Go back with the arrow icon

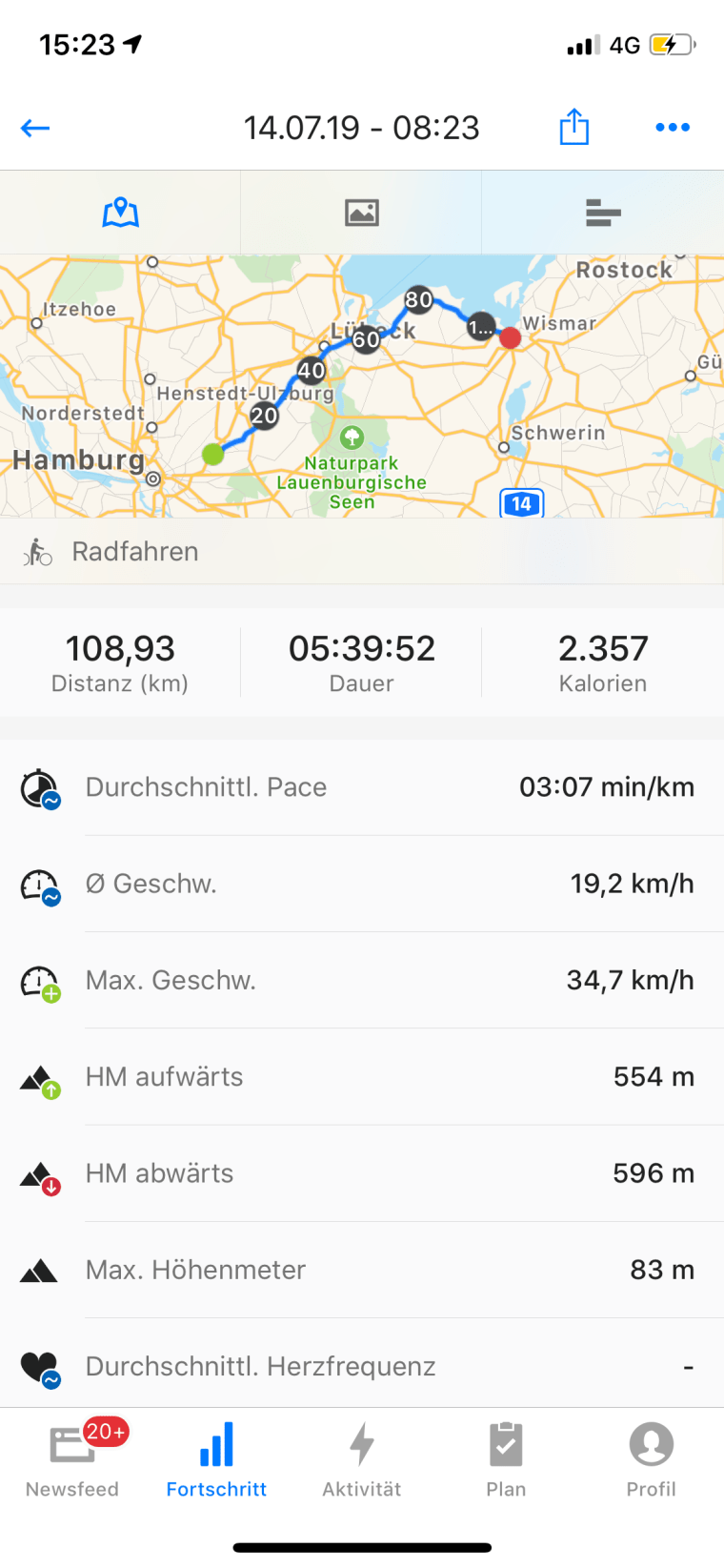35,128
